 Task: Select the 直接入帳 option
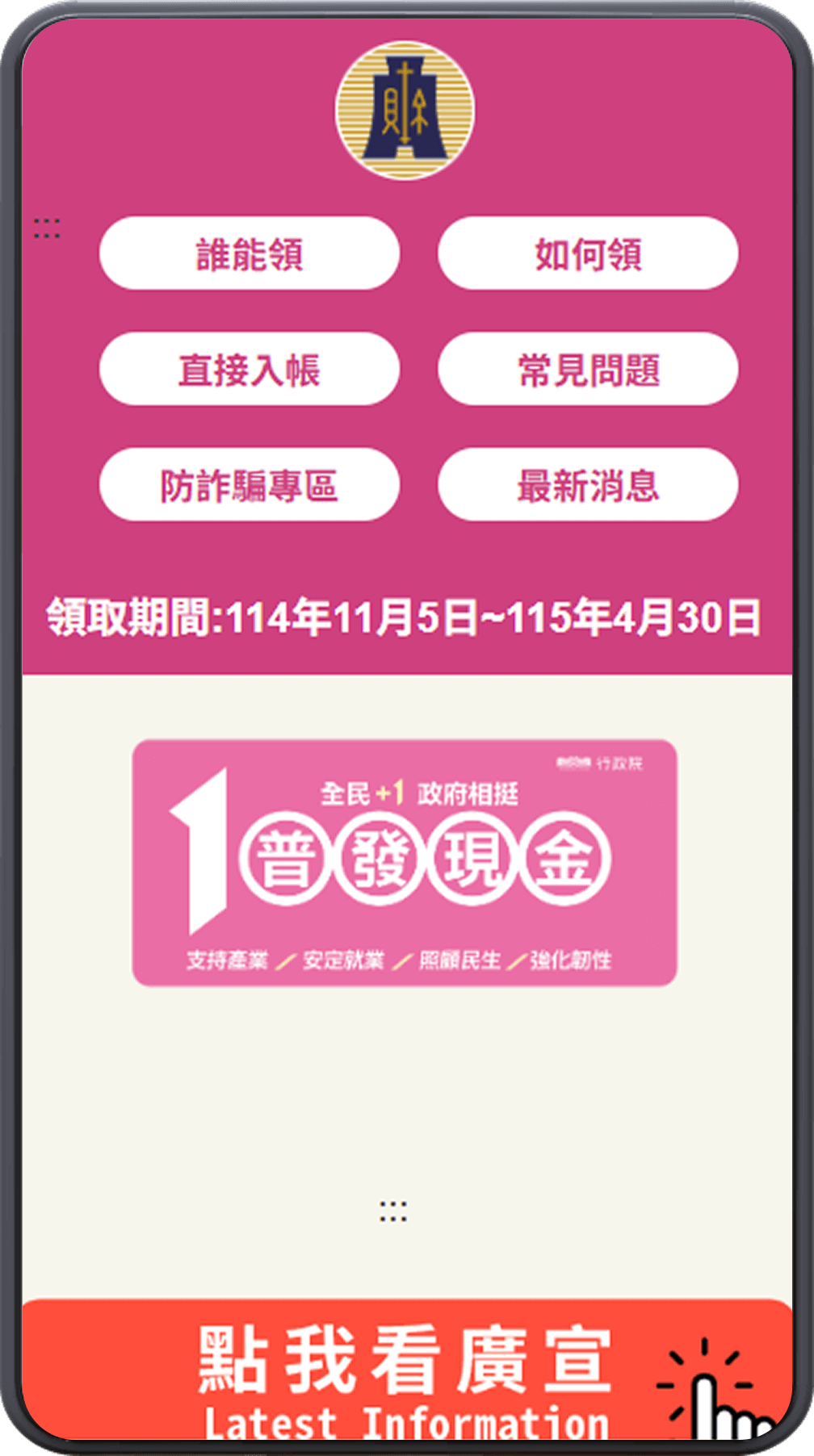click(250, 369)
